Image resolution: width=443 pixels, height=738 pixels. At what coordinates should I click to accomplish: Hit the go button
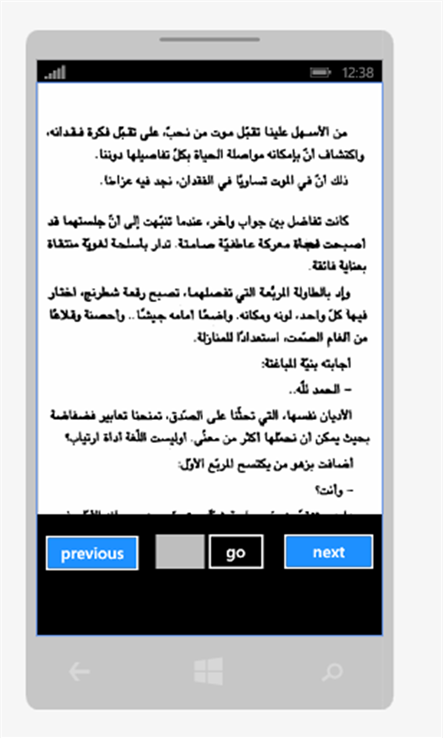coord(236,552)
